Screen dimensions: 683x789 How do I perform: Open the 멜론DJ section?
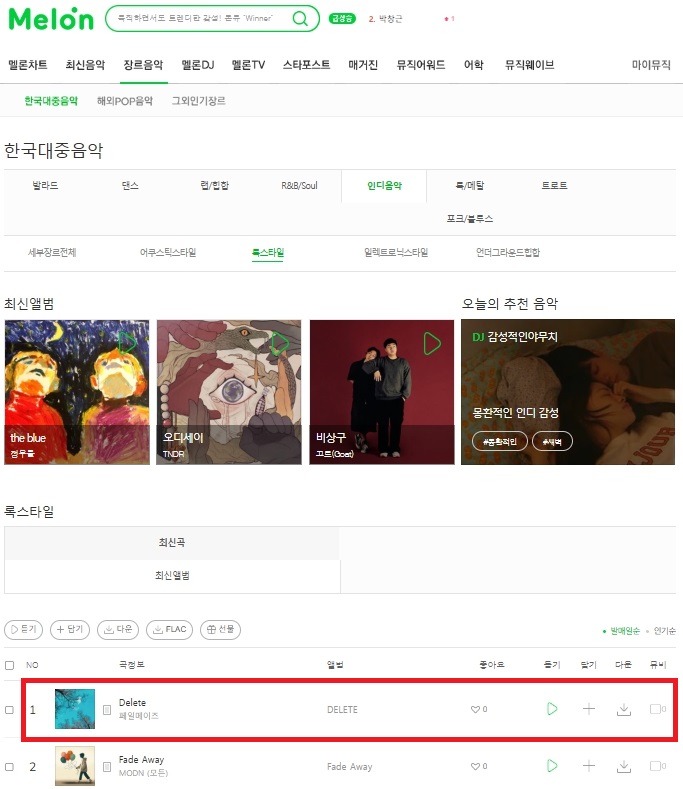click(198, 65)
